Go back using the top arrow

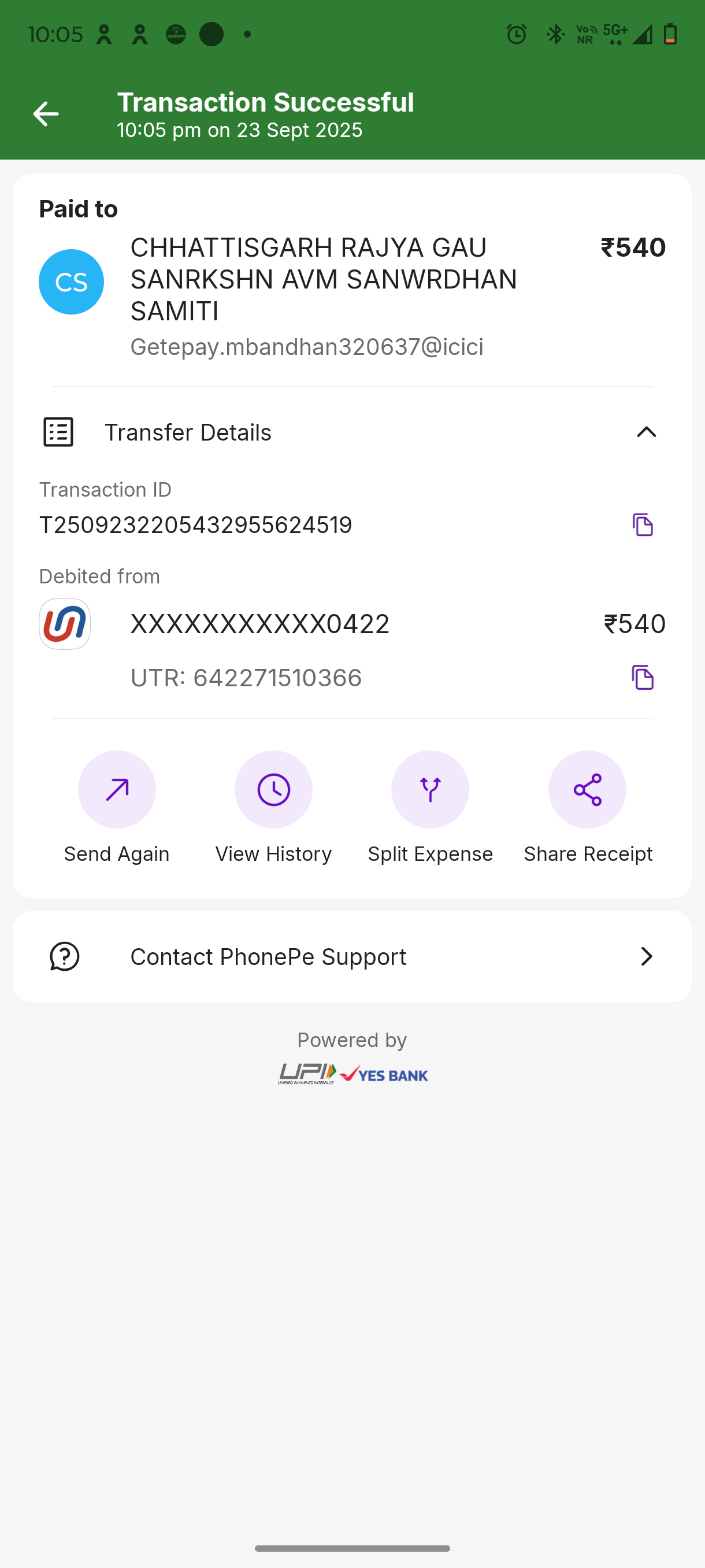tap(46, 114)
